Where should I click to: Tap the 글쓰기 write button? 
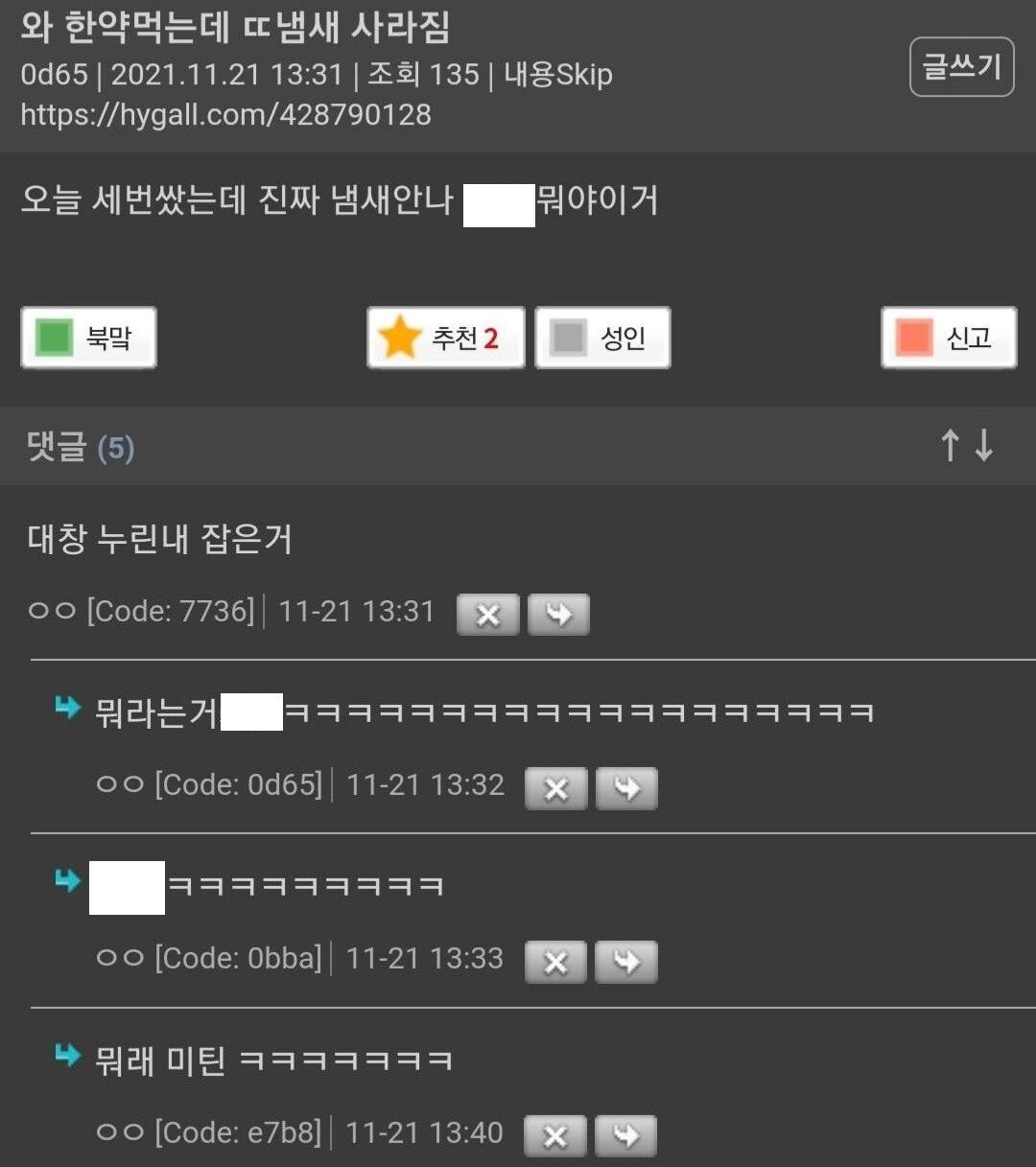point(961,67)
